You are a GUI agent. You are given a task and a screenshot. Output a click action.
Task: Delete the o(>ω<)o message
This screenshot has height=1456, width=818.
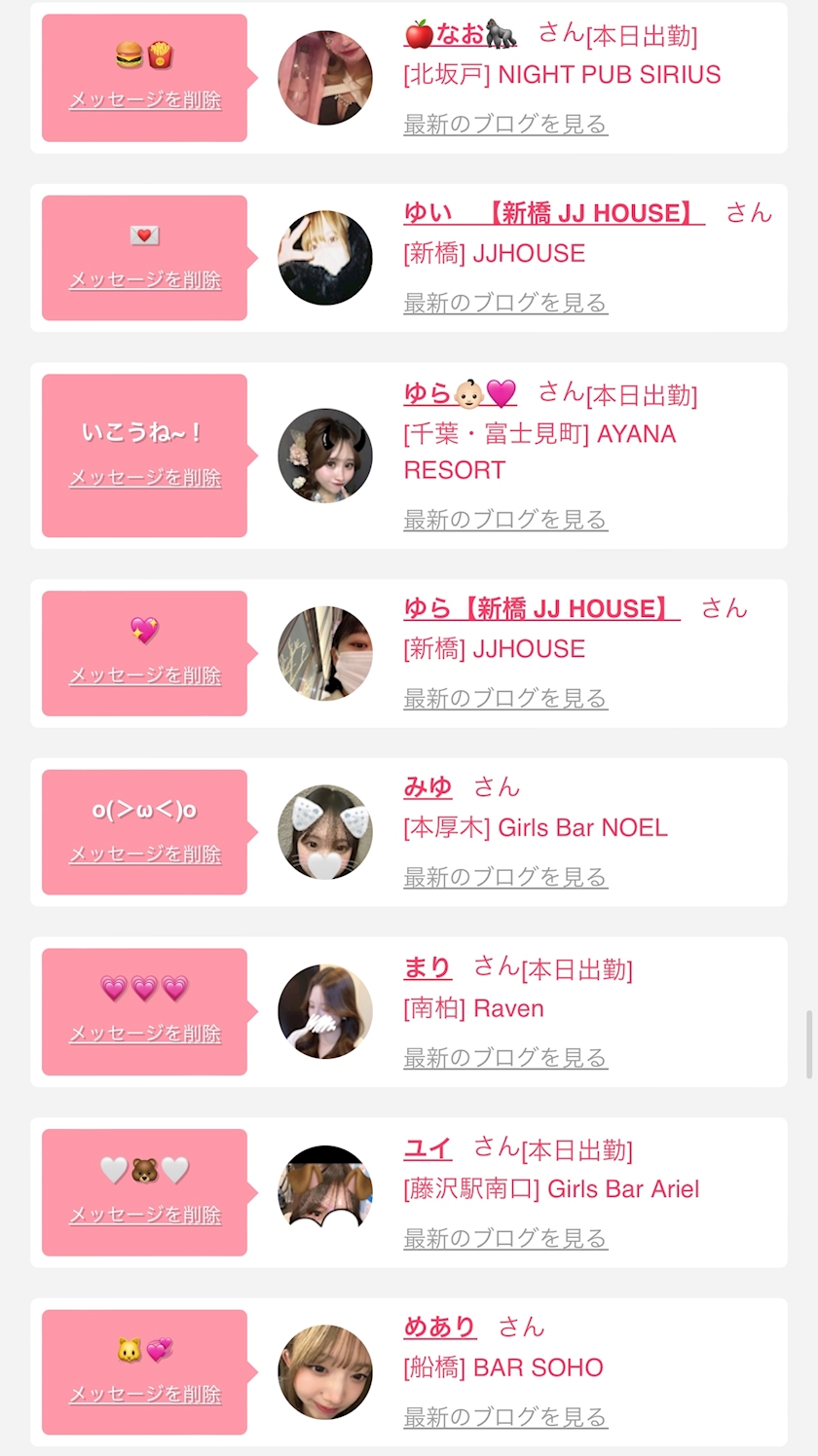point(145,855)
